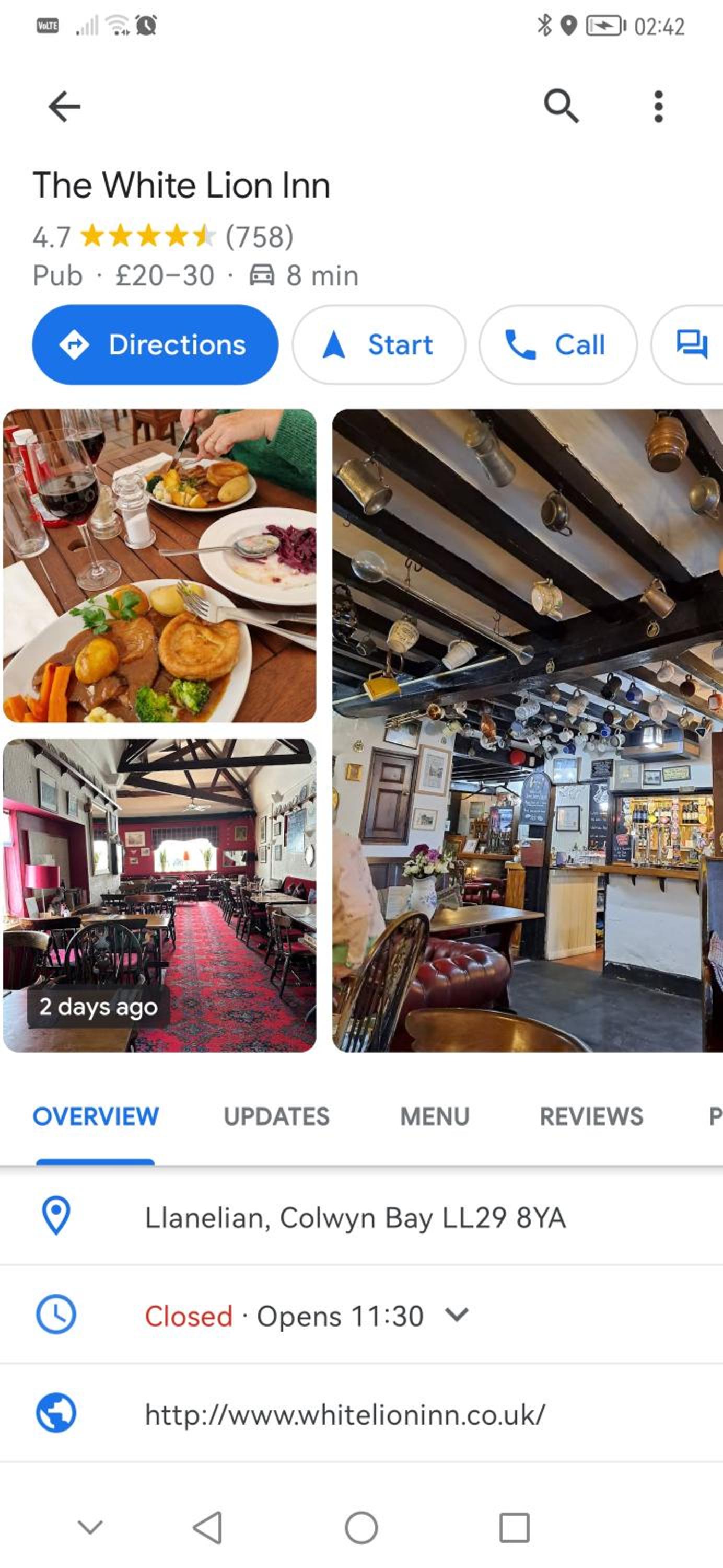Open the Llanelian, Colwyn Bay address row

[x=361, y=1217]
